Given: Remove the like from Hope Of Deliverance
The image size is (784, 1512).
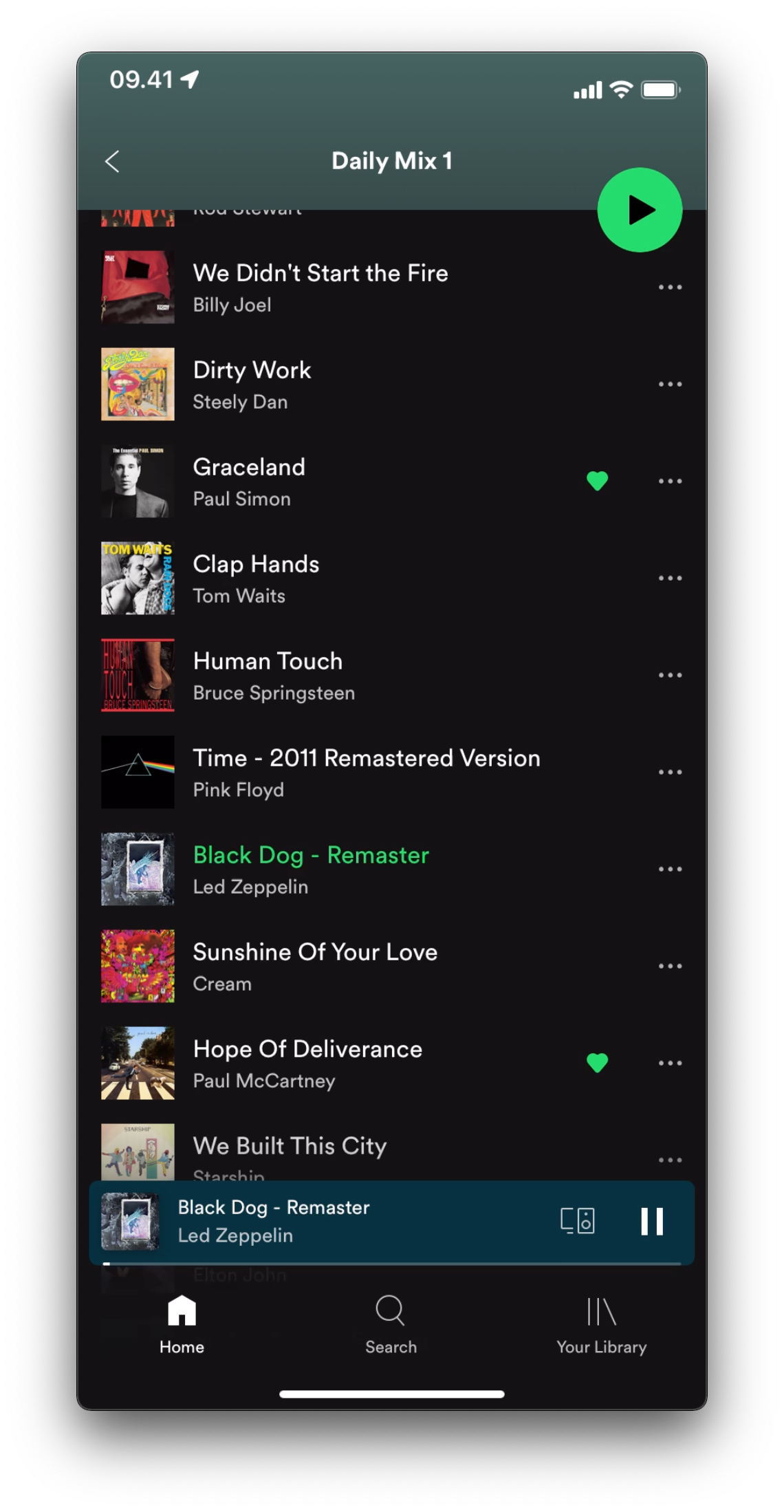Looking at the screenshot, I should (x=597, y=1063).
